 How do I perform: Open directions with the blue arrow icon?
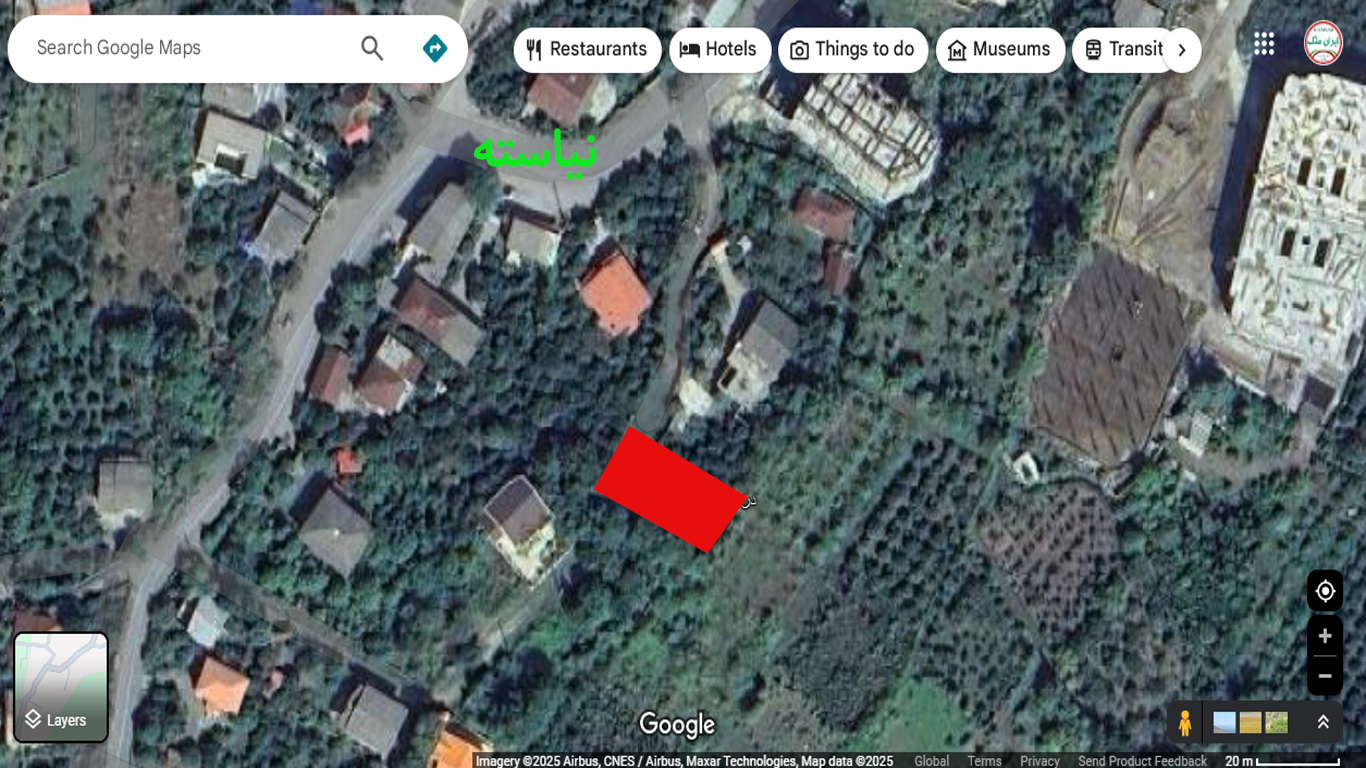pyautogui.click(x=435, y=48)
